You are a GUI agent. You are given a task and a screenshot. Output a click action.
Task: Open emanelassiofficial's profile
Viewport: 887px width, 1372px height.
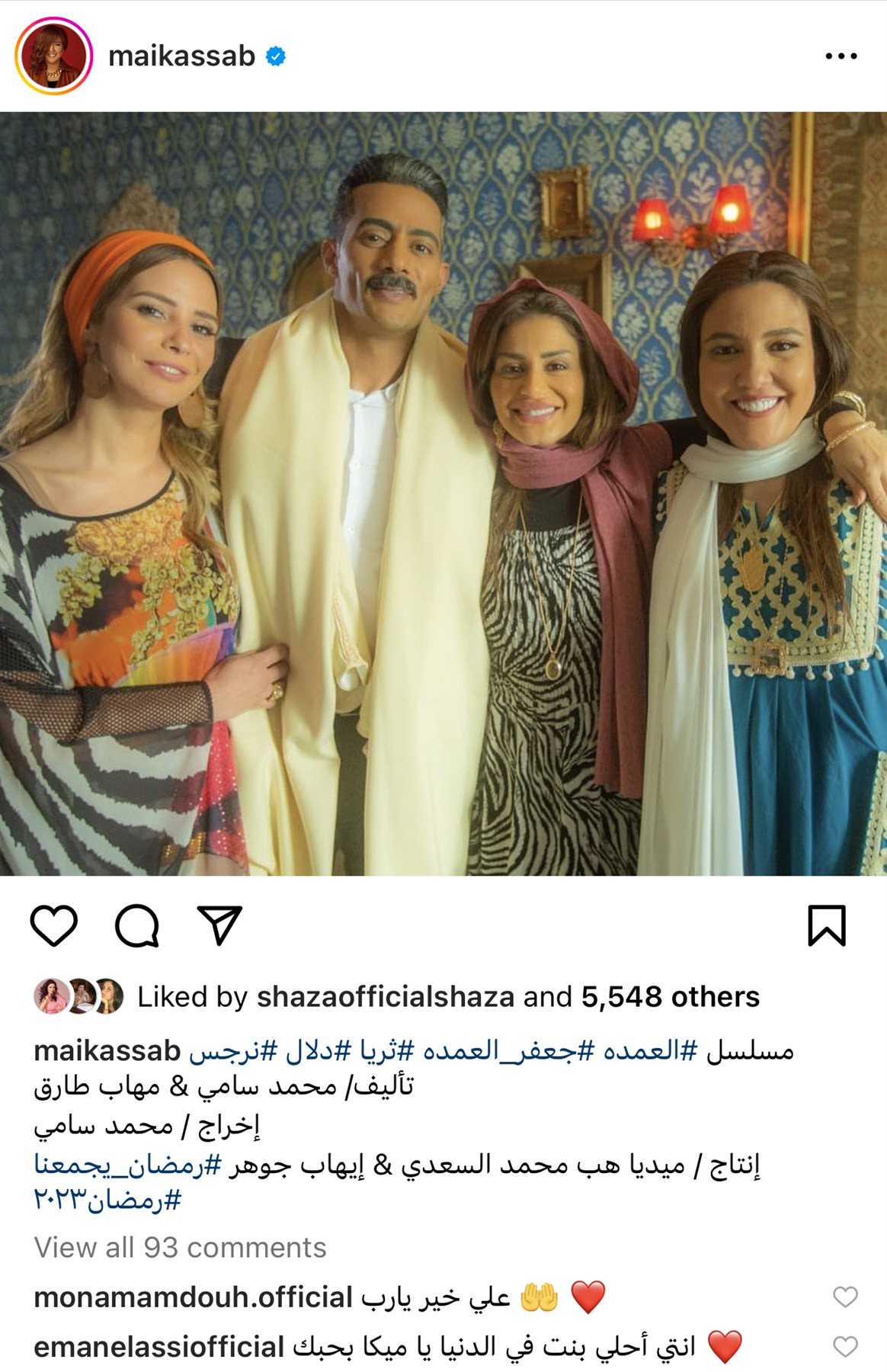159,1348
